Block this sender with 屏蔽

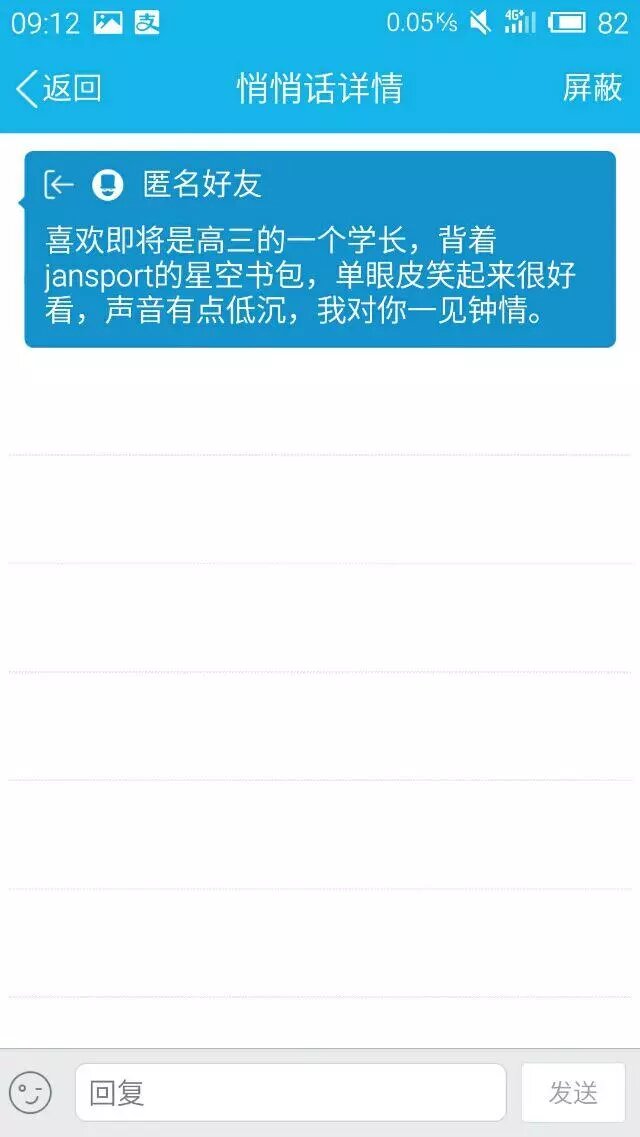coord(592,88)
